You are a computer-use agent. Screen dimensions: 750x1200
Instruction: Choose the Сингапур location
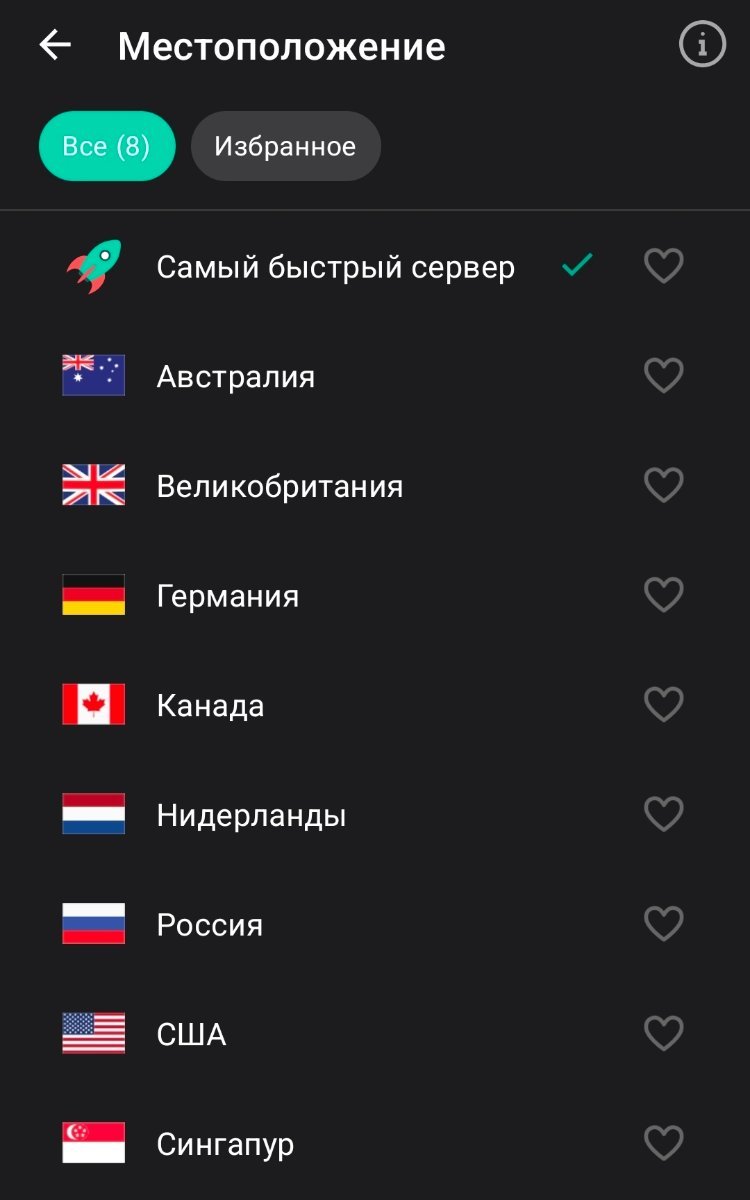(225, 1144)
